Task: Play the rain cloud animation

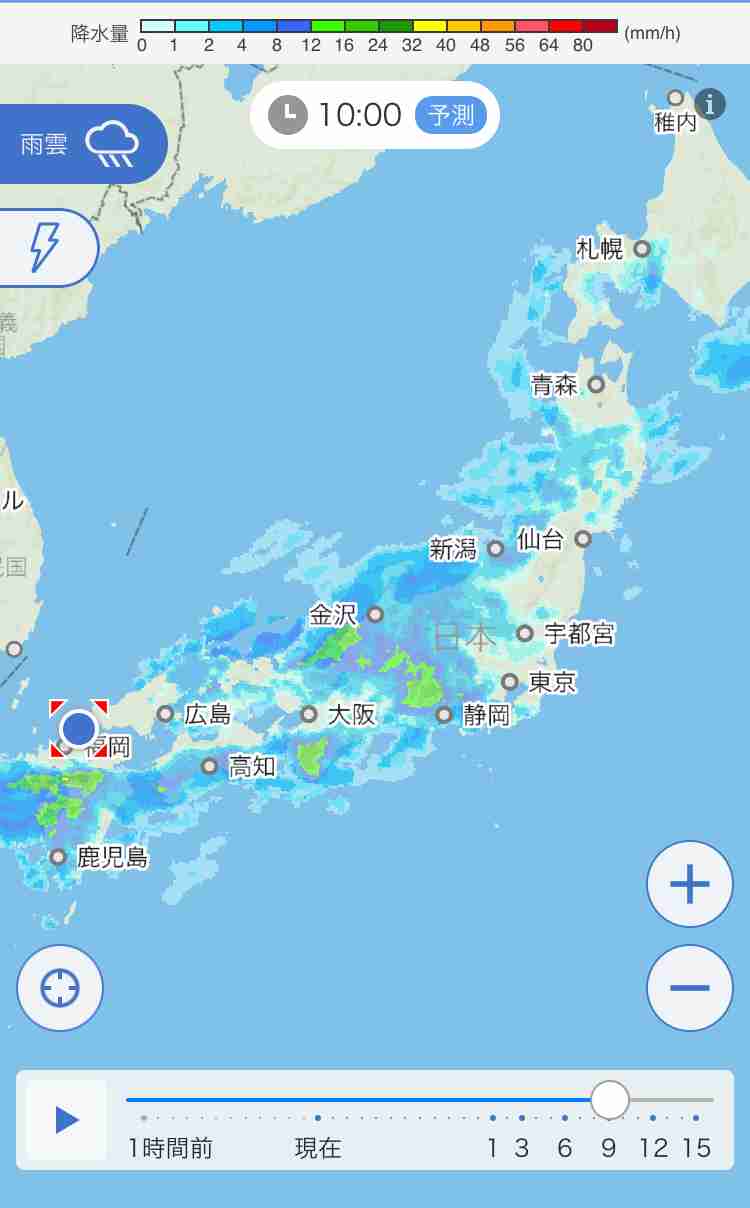Action: point(67,1120)
